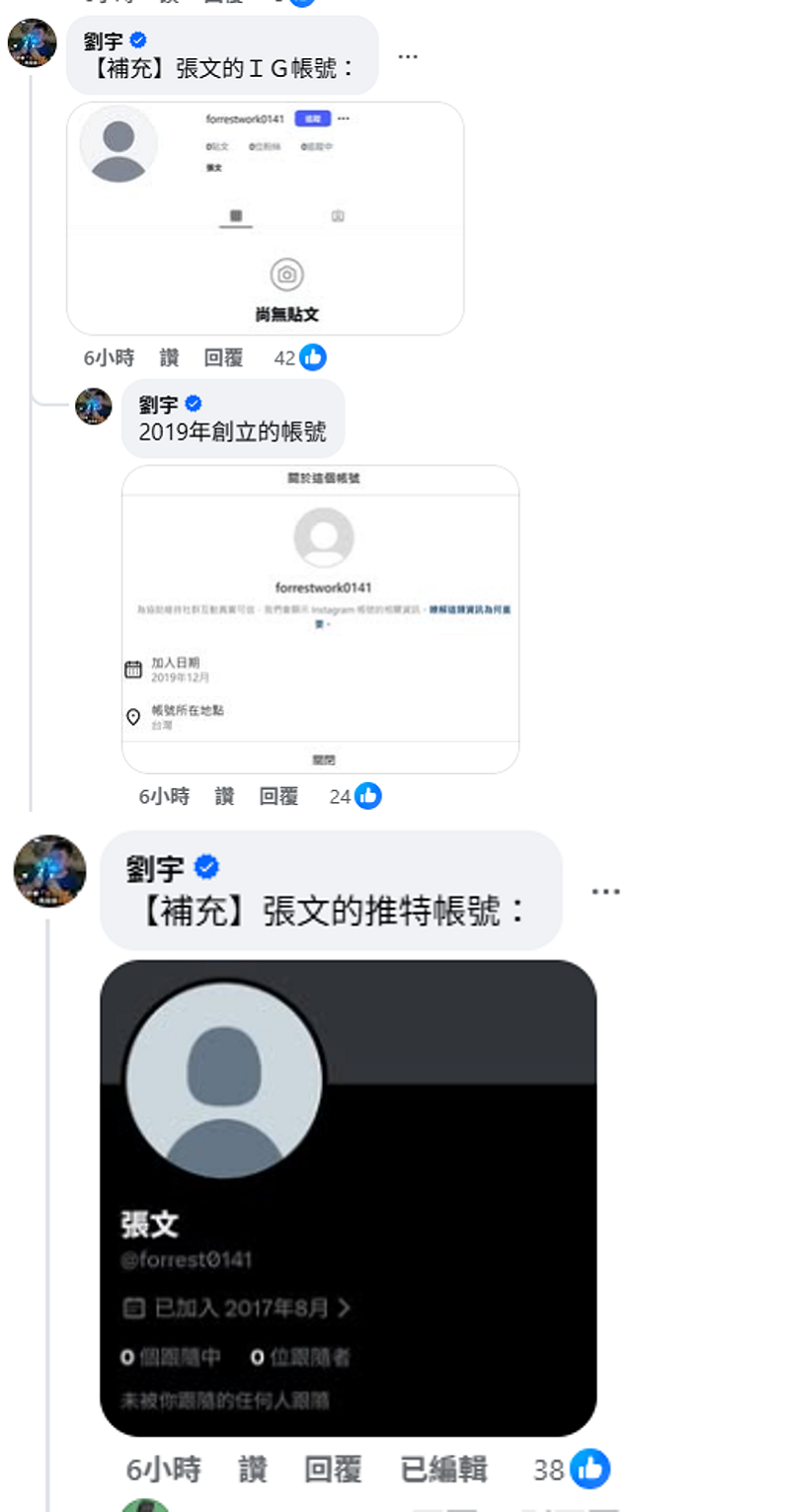Image resolution: width=790 pixels, height=1512 pixels.
Task: Click the calendar icon beside 加入日期
Action: 133,668
